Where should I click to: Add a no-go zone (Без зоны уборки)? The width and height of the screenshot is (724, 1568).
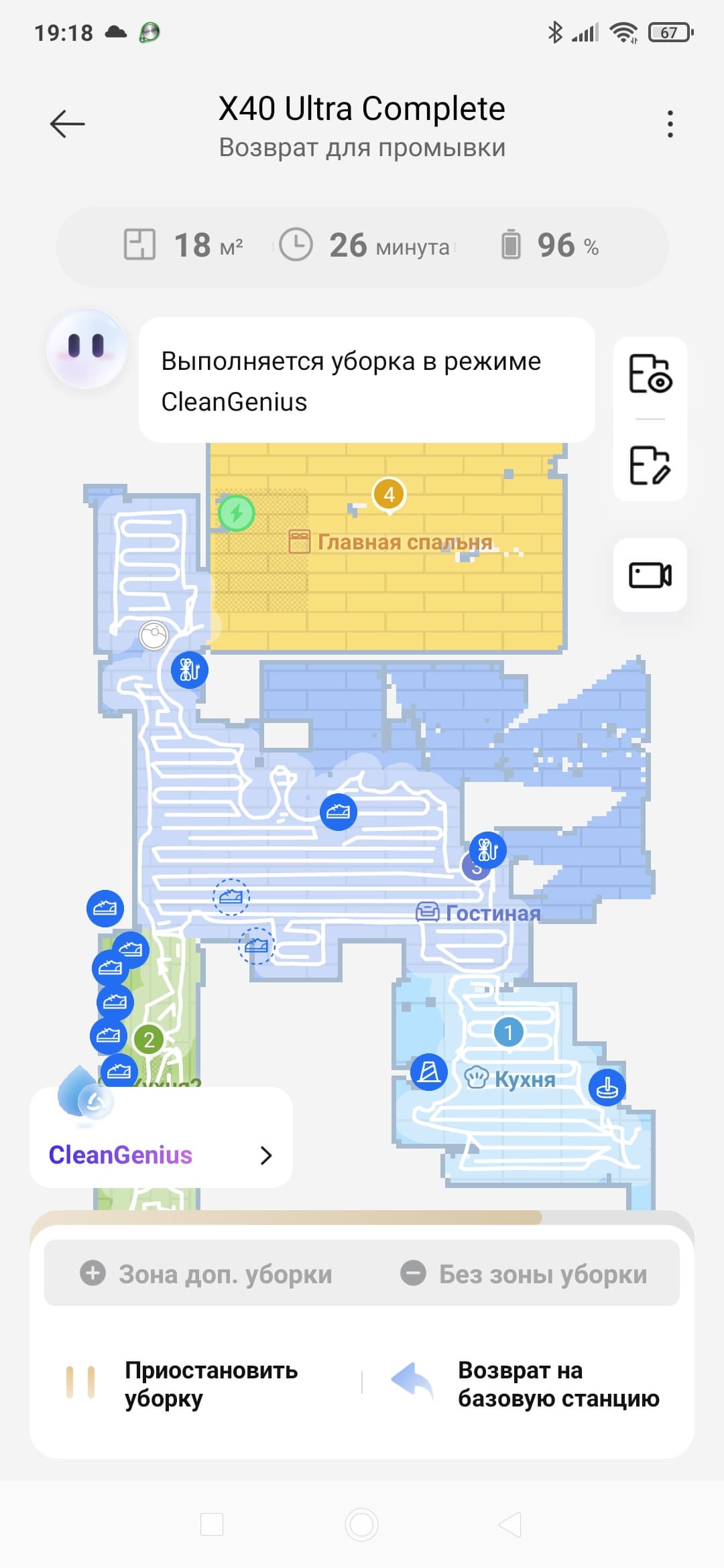[x=524, y=1273]
